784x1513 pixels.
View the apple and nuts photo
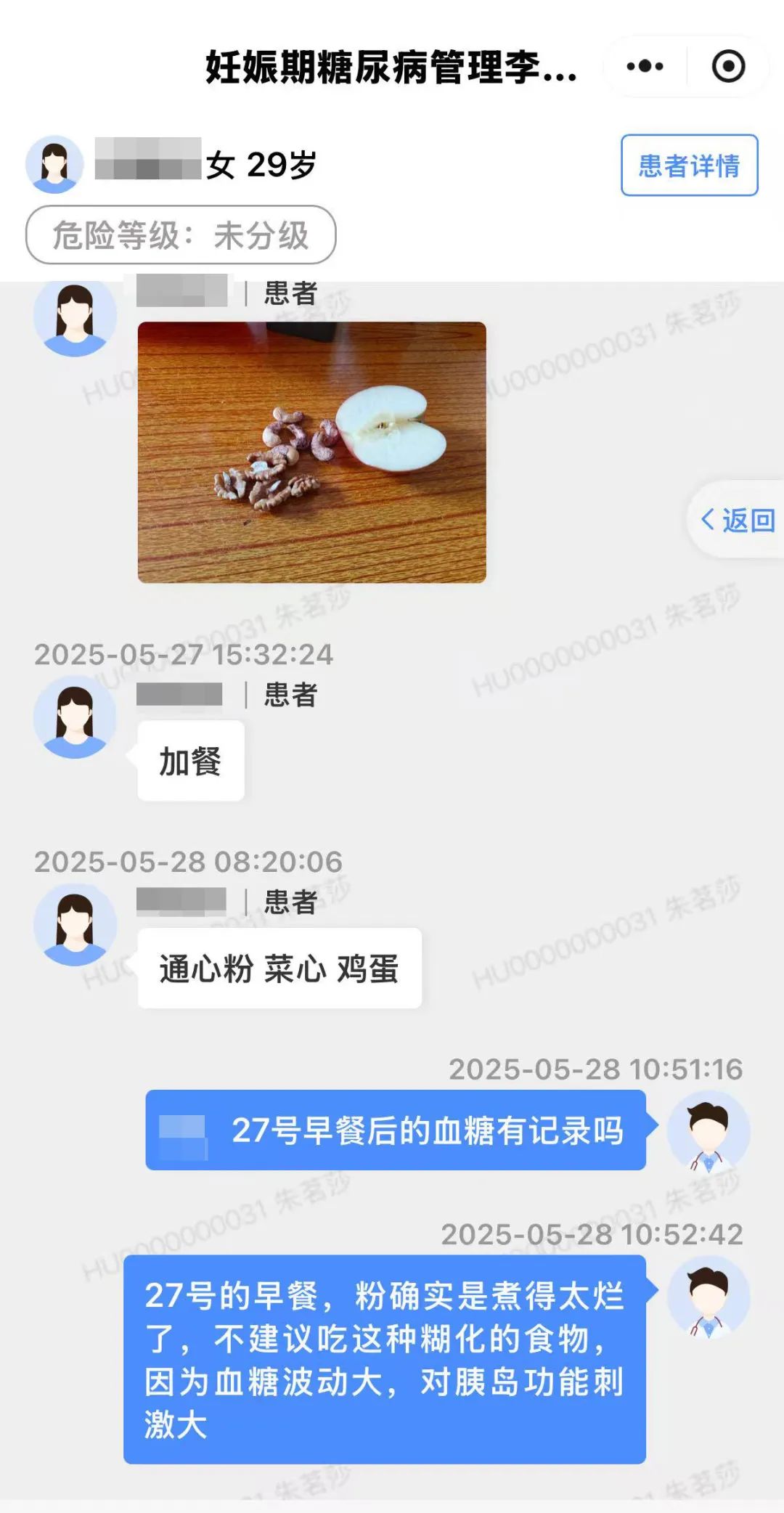[312, 452]
